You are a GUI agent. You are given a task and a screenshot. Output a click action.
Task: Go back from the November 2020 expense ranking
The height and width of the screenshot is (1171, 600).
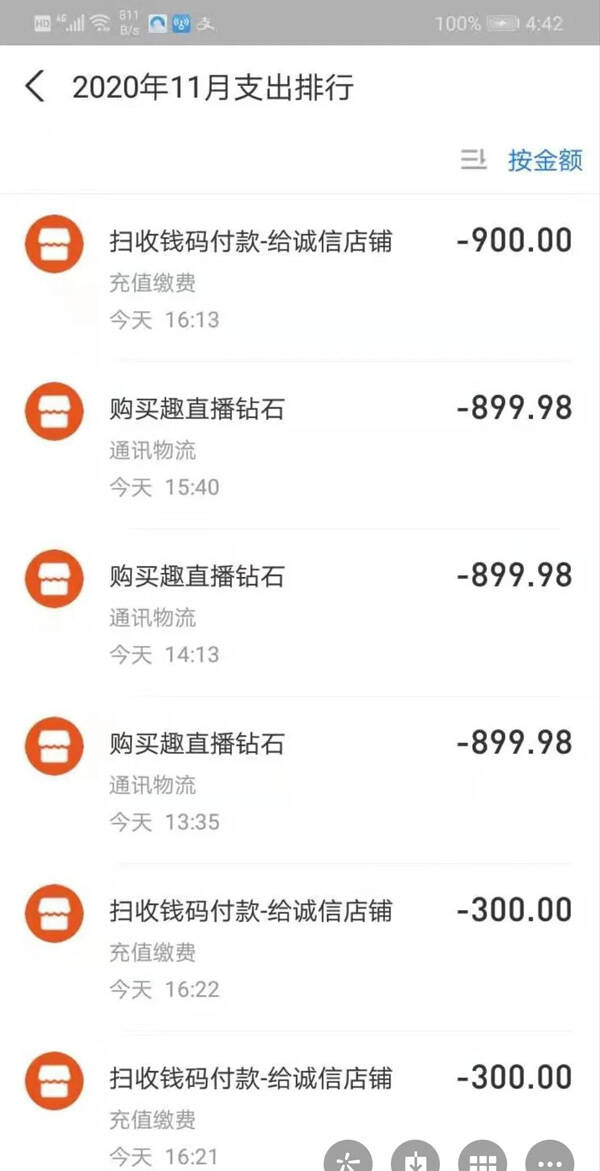pyautogui.click(x=34, y=87)
